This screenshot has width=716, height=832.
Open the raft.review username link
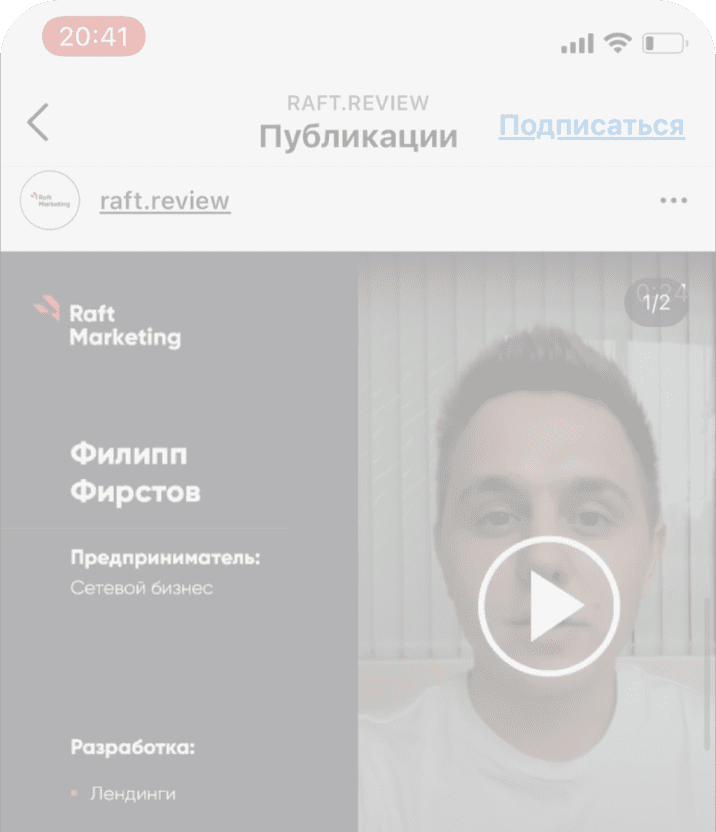[165, 201]
